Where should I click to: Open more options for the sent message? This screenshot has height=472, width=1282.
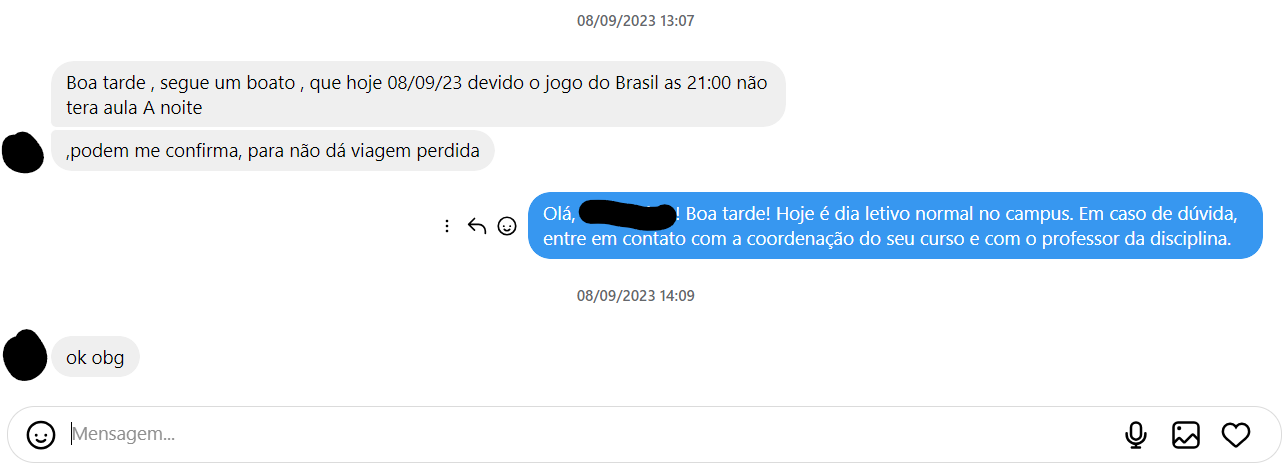[447, 227]
